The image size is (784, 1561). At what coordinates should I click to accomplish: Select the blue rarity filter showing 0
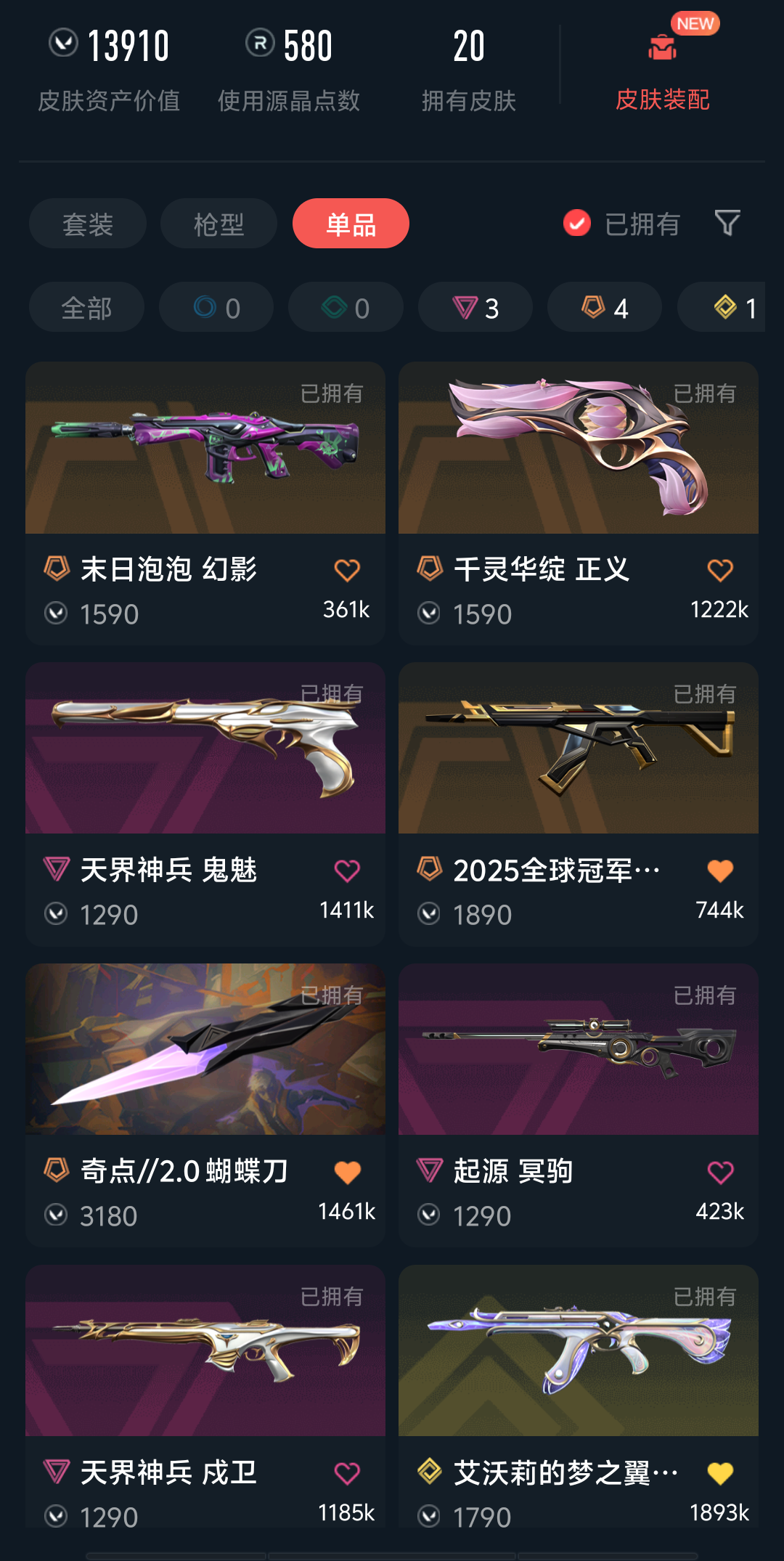[216, 307]
